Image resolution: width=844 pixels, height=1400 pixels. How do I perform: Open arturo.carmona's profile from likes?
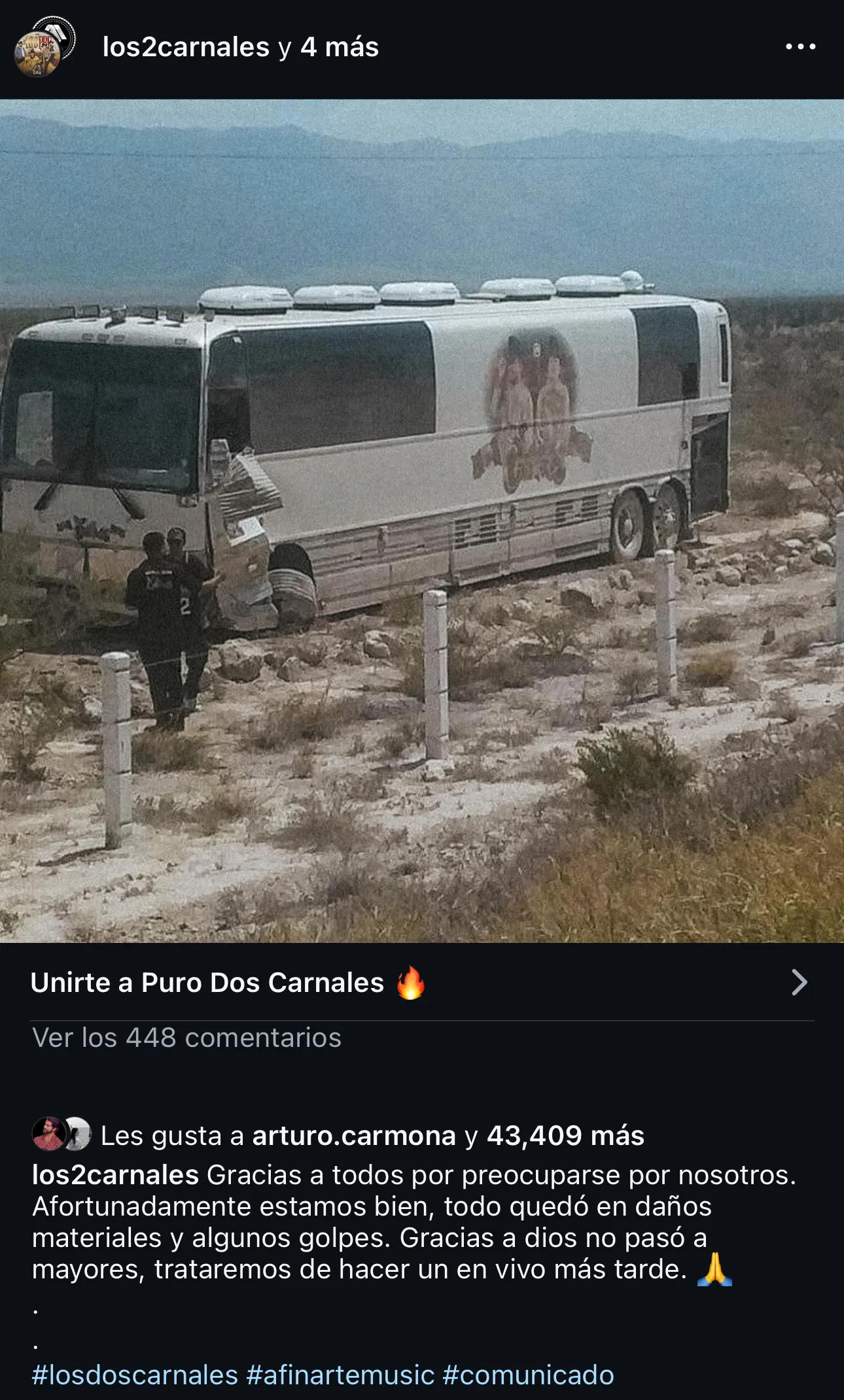[354, 1136]
